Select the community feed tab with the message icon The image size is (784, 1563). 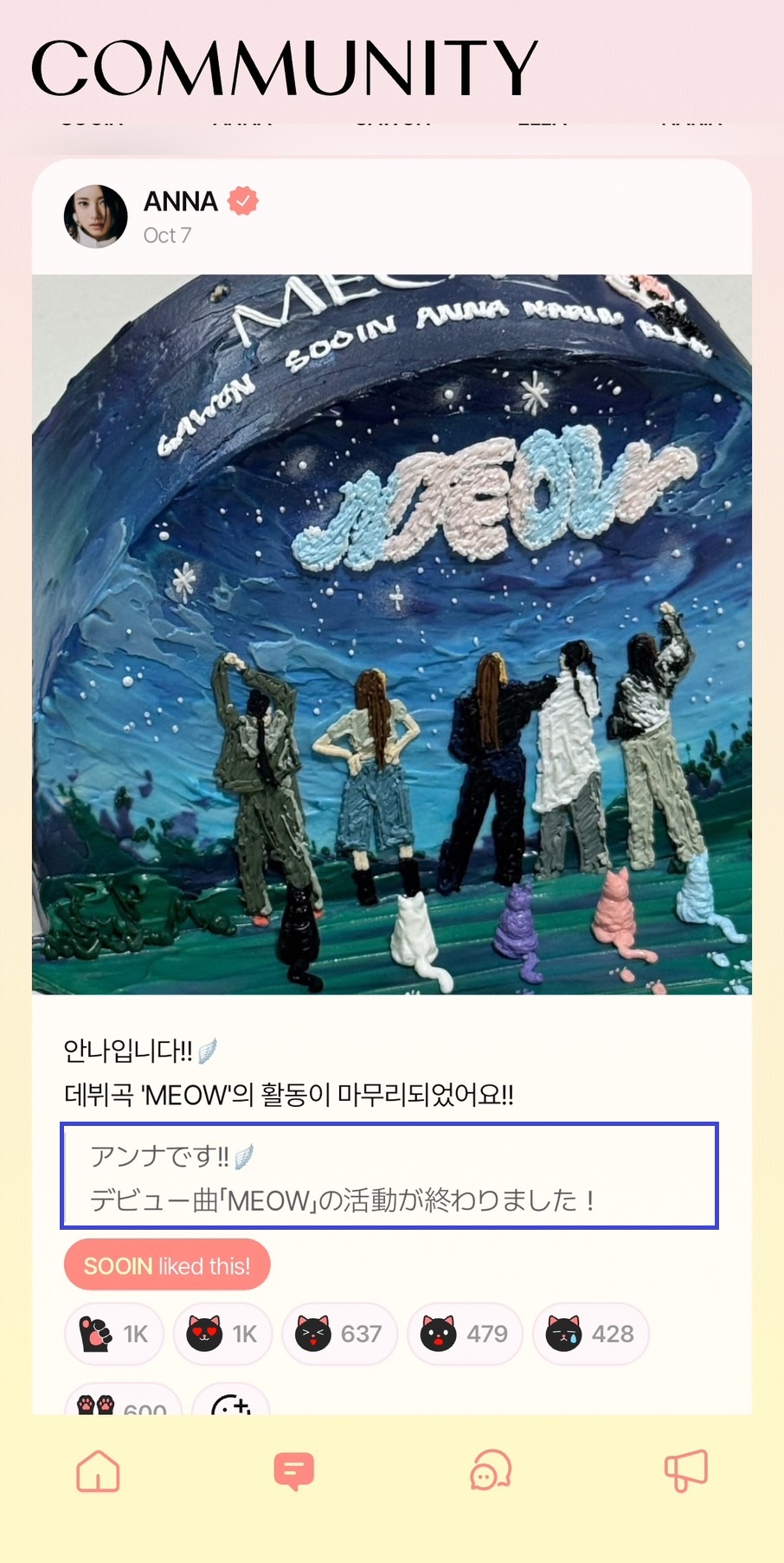click(x=294, y=1470)
